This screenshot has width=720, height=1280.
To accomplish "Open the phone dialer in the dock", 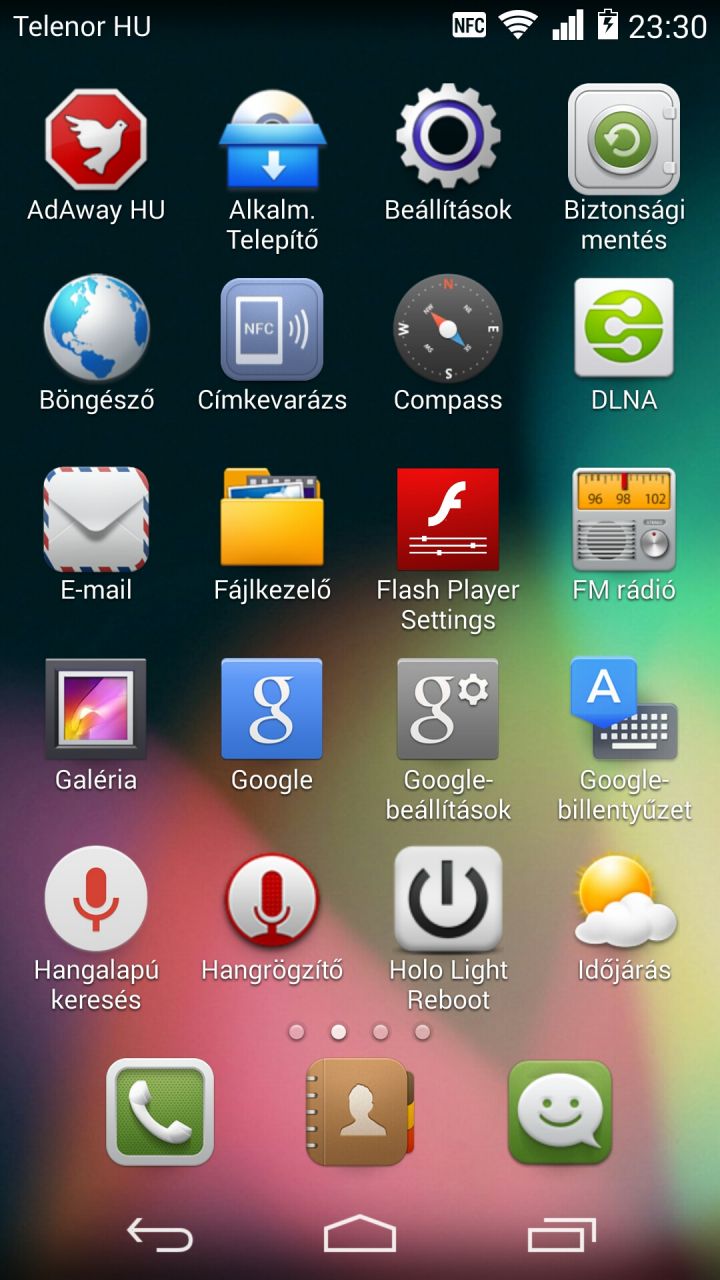I will (x=160, y=1112).
